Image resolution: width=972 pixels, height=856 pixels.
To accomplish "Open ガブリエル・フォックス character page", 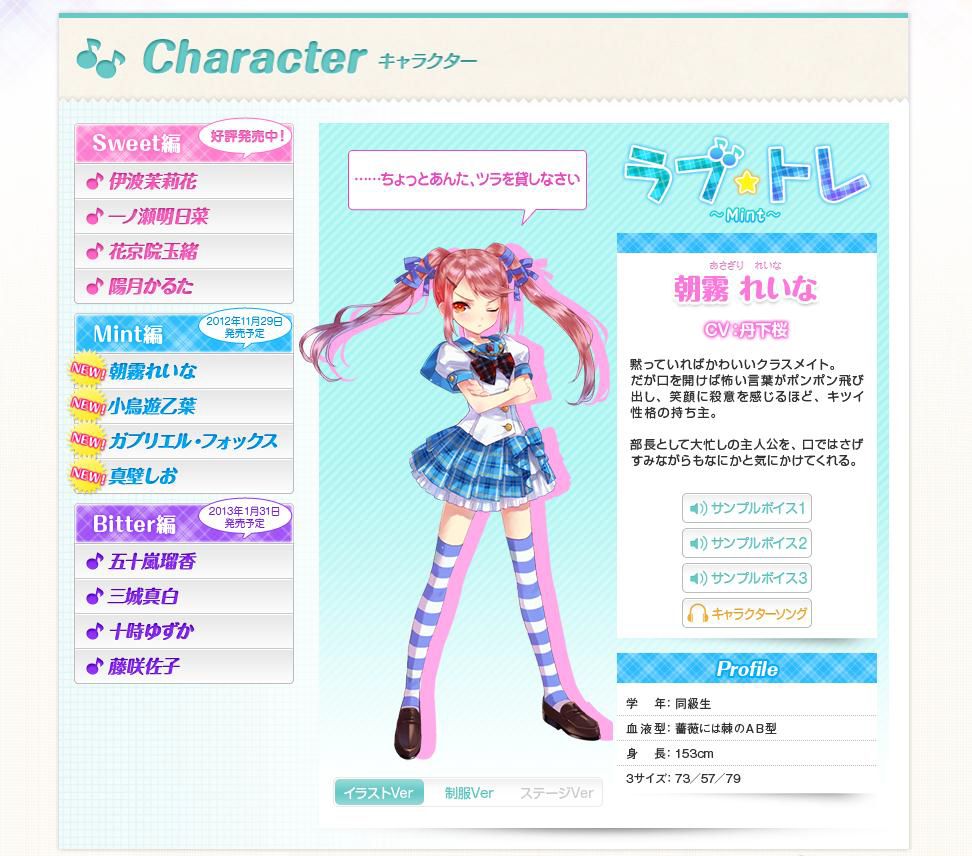I will (183, 441).
